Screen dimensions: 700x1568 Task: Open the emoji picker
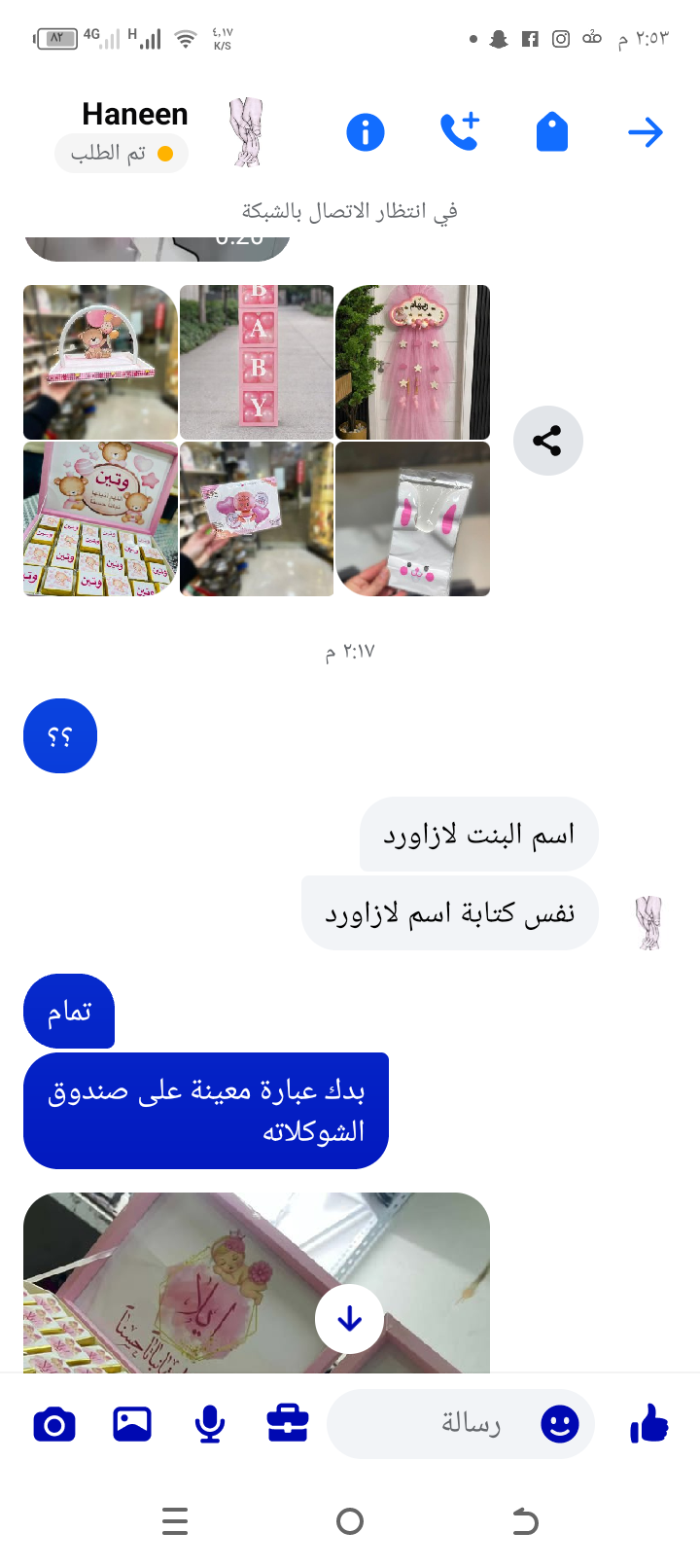click(560, 1424)
